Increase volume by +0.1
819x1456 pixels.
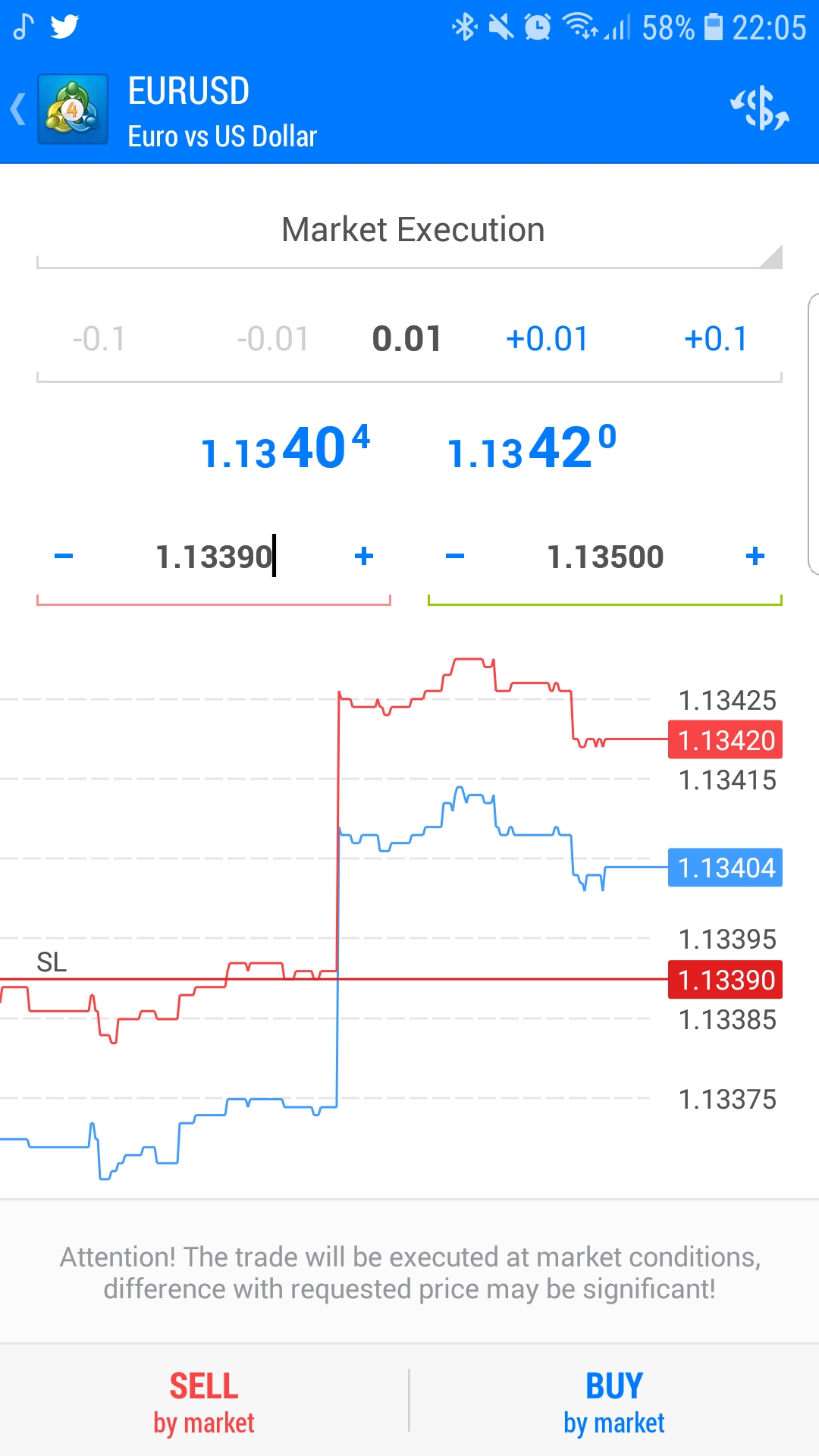pos(716,339)
